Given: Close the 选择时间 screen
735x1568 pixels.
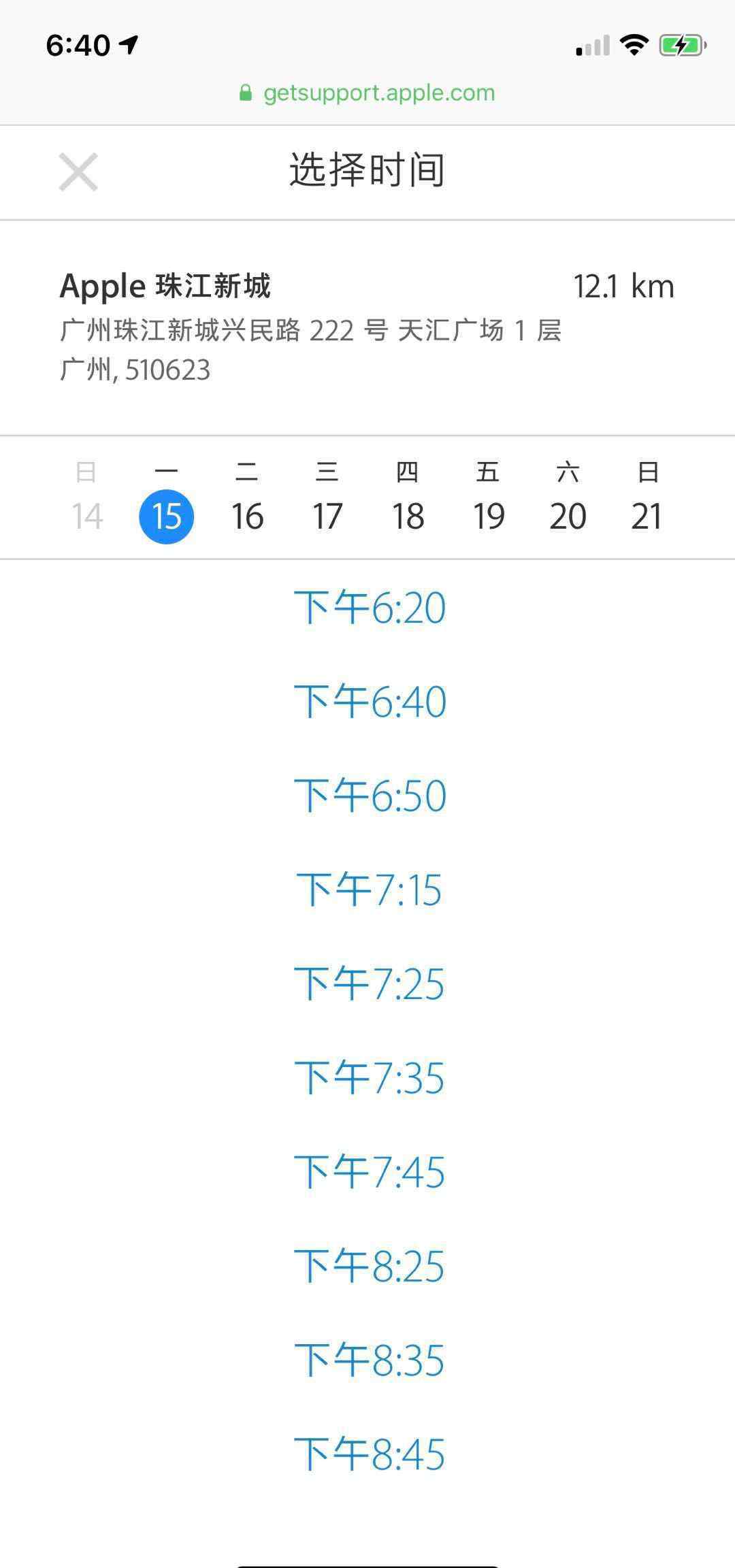Looking at the screenshot, I should 78,171.
